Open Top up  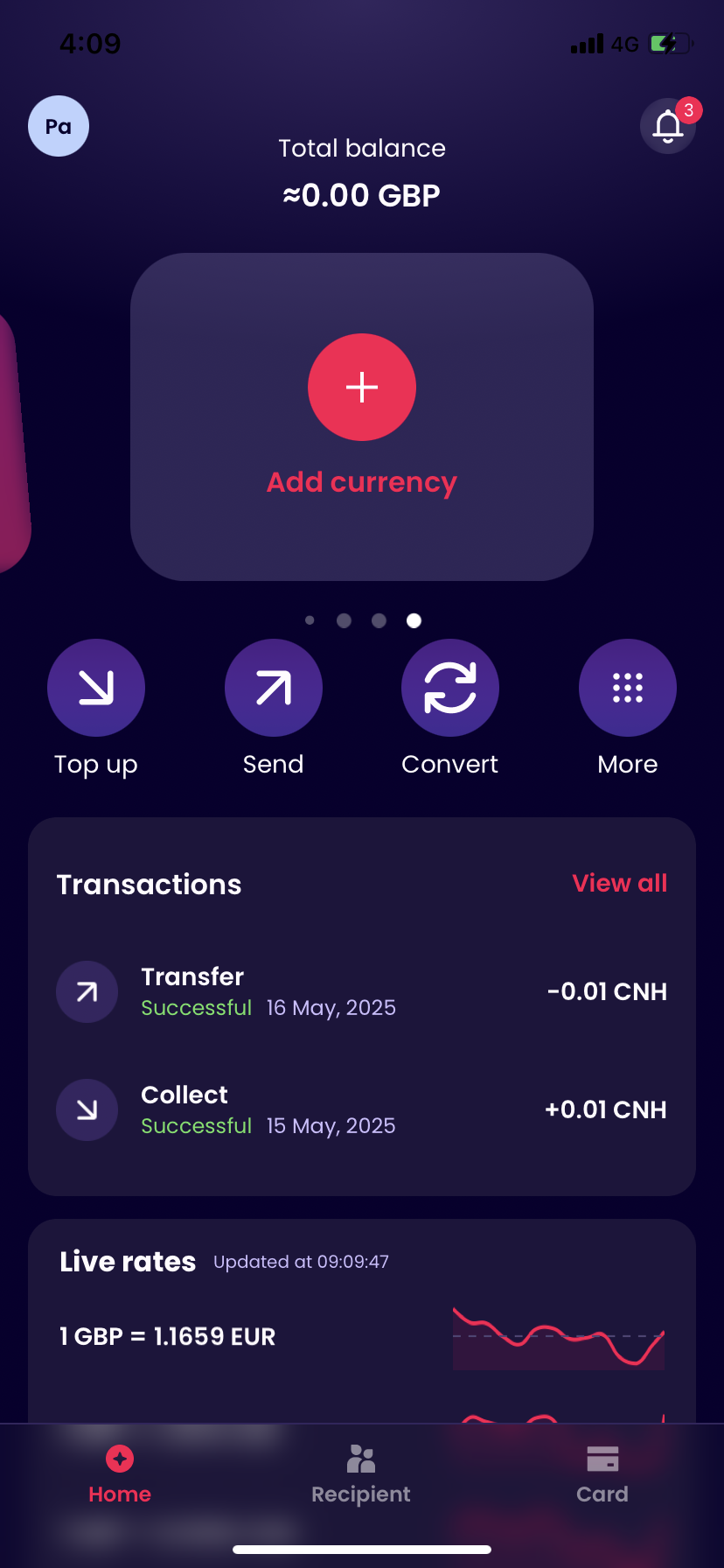click(96, 688)
